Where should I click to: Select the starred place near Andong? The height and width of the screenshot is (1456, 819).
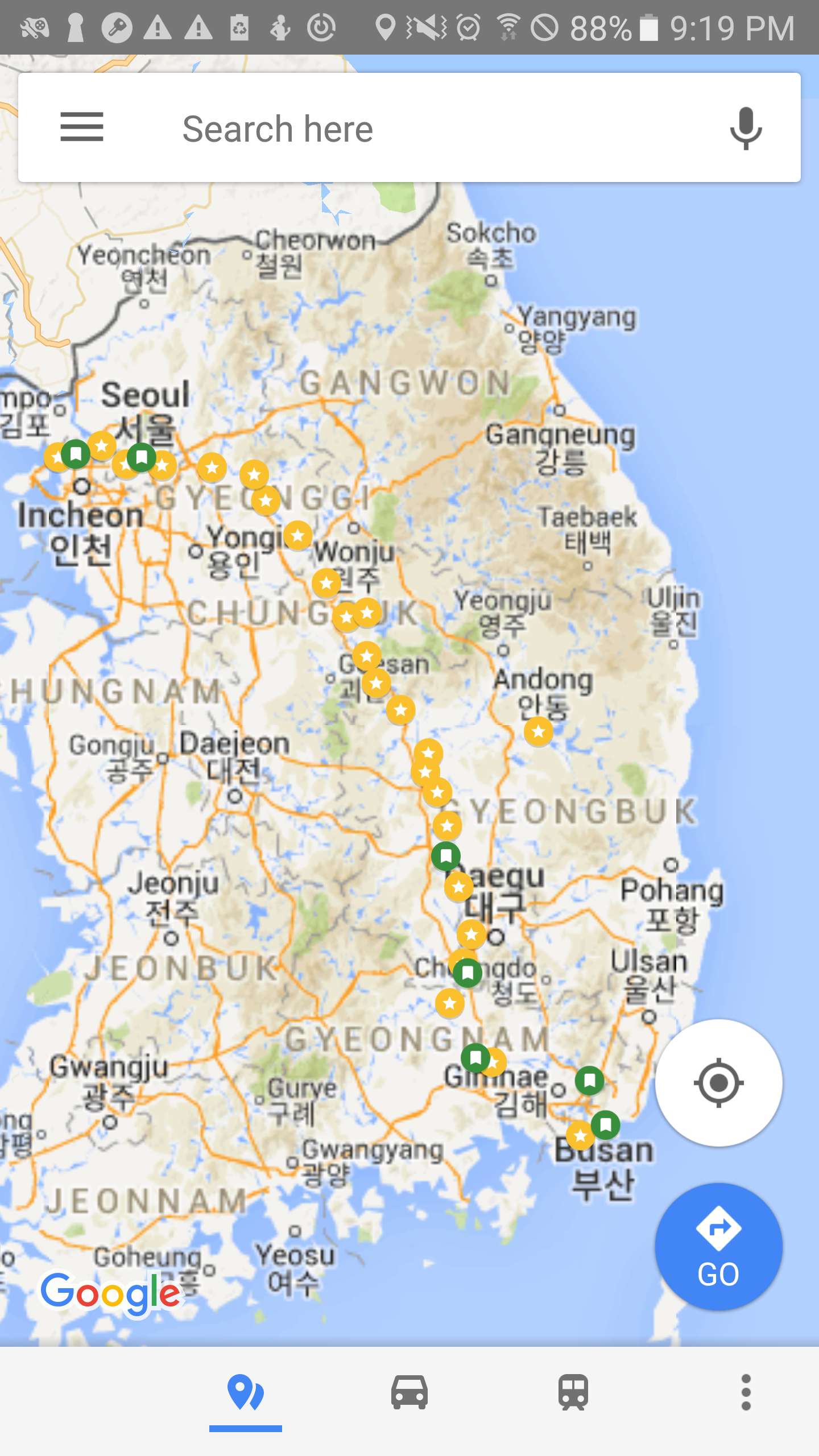tap(539, 731)
